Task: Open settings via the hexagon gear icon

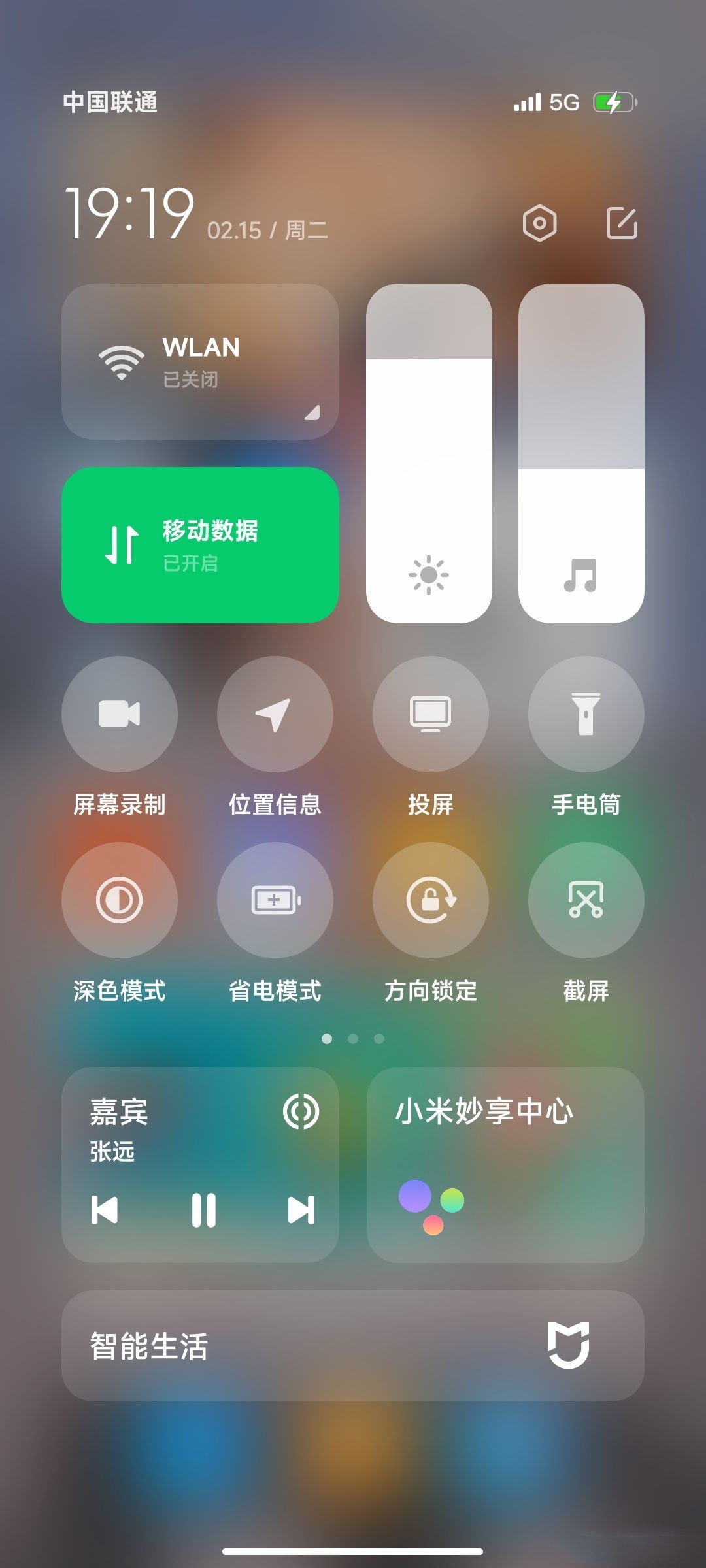Action: tap(539, 223)
